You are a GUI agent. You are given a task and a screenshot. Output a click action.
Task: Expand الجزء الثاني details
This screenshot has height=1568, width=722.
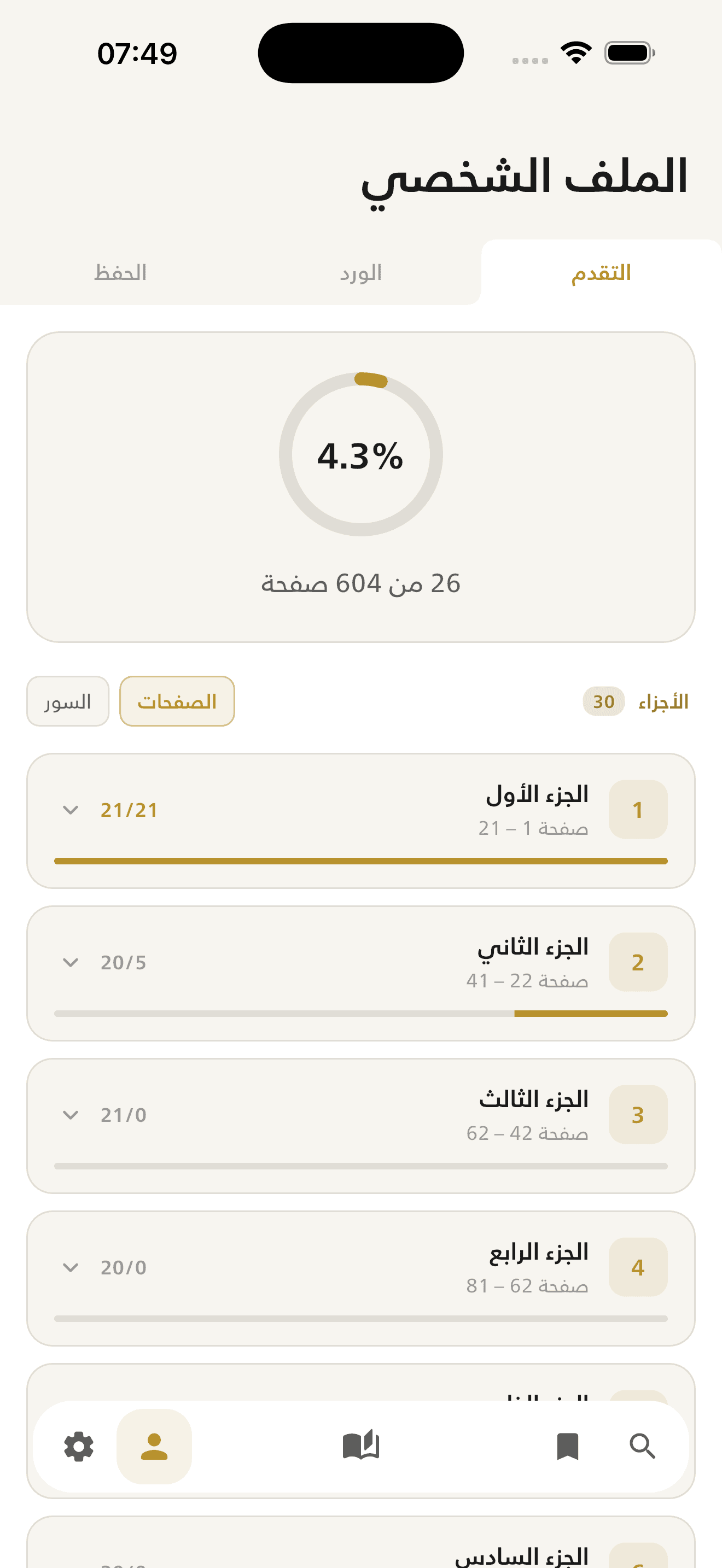pos(70,962)
